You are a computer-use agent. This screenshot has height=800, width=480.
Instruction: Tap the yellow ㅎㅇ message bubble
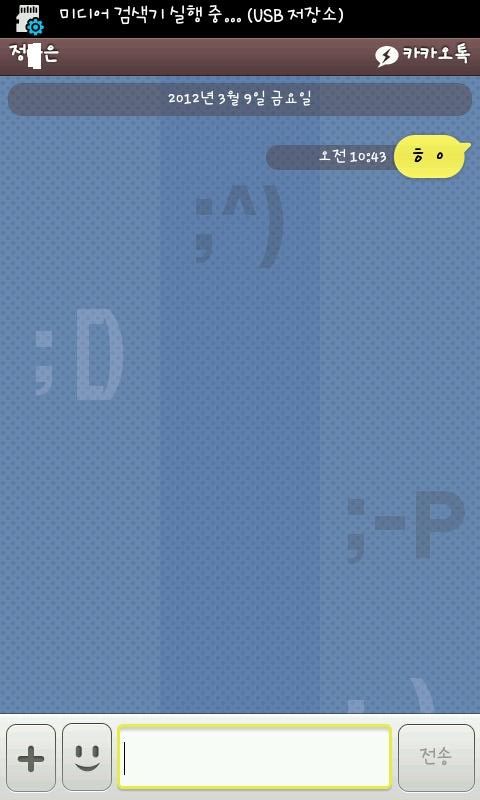[431, 157]
